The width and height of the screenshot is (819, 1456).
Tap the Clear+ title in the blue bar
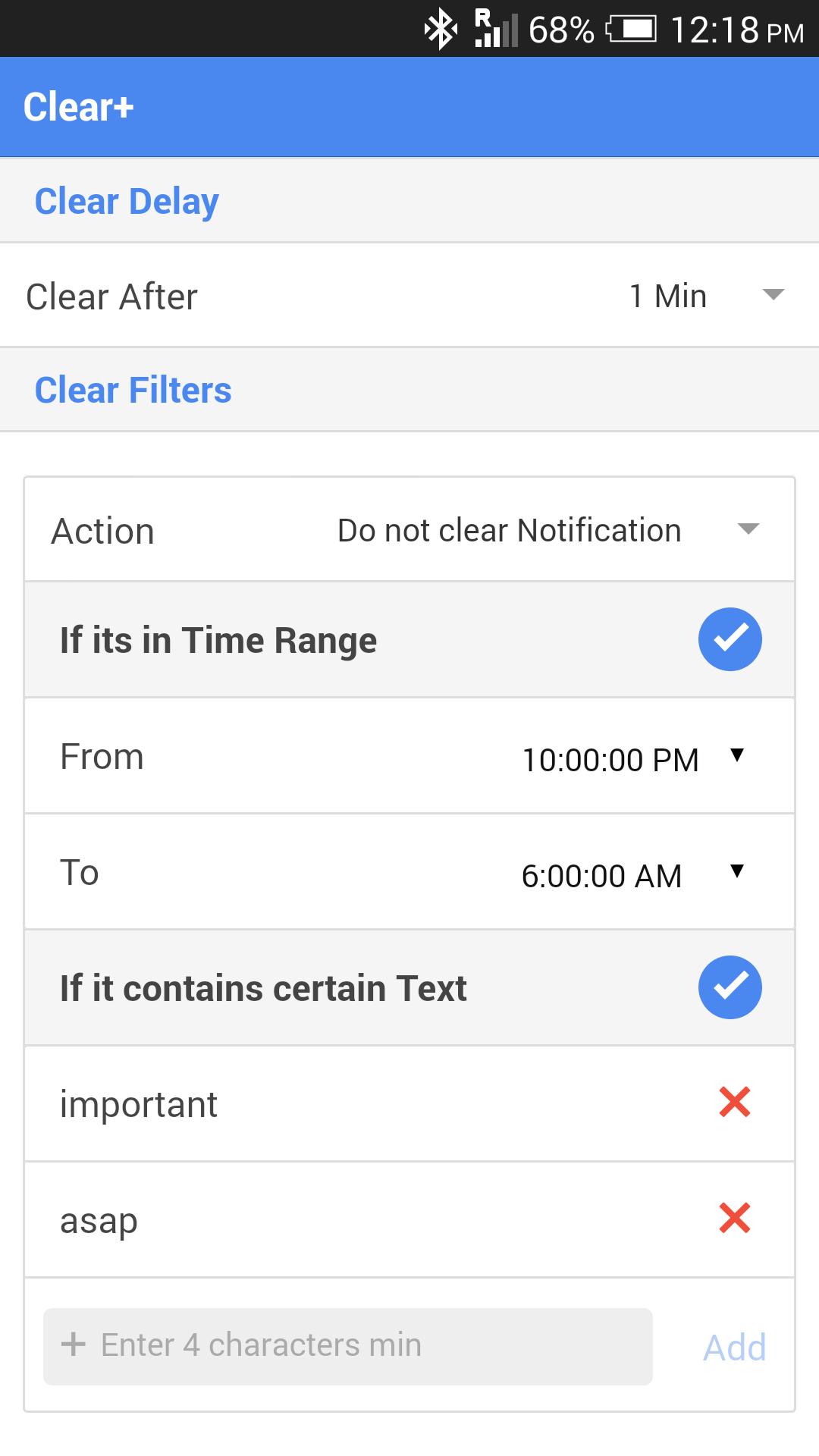click(79, 106)
